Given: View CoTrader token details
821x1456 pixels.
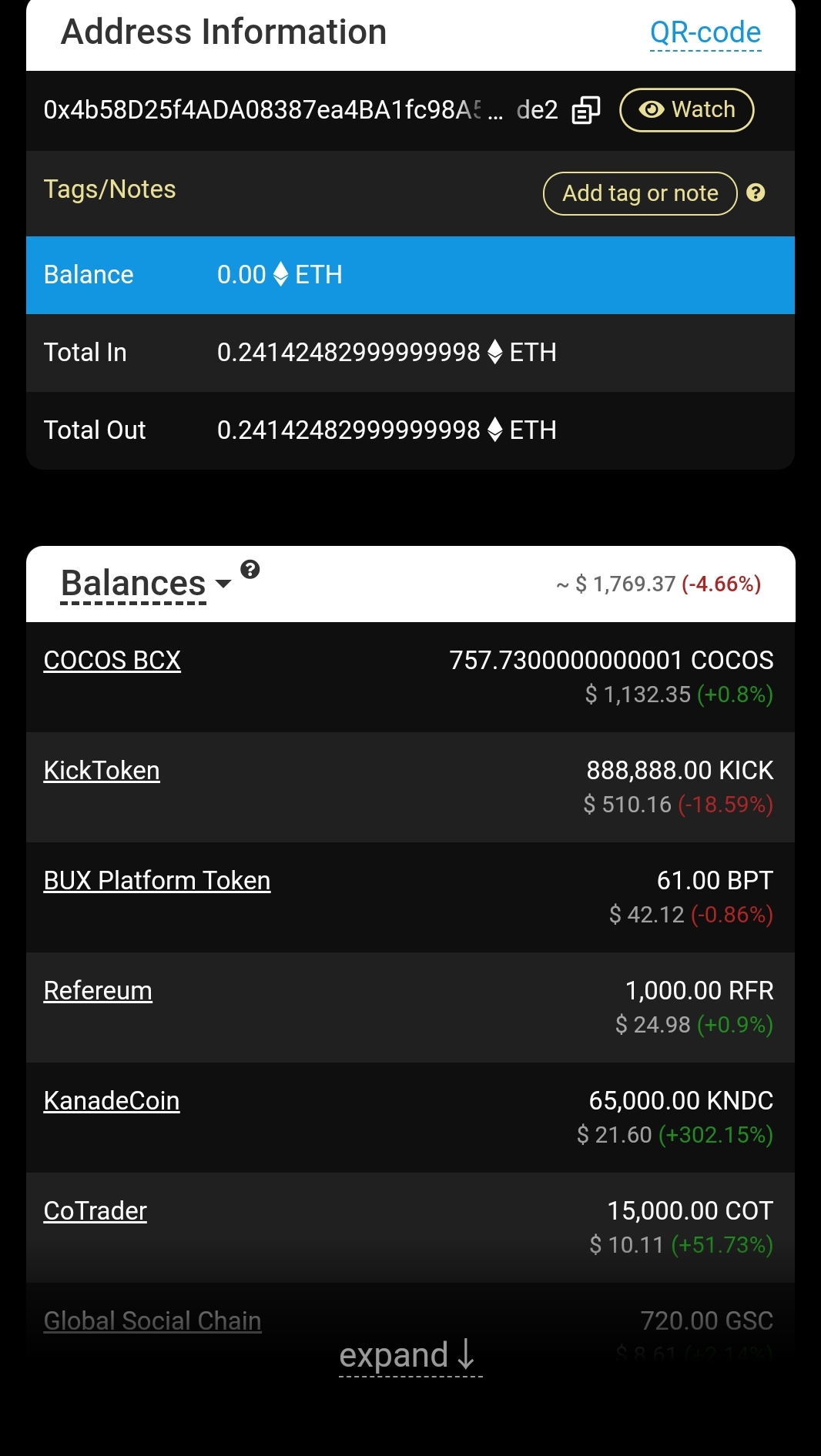Looking at the screenshot, I should 96,1211.
